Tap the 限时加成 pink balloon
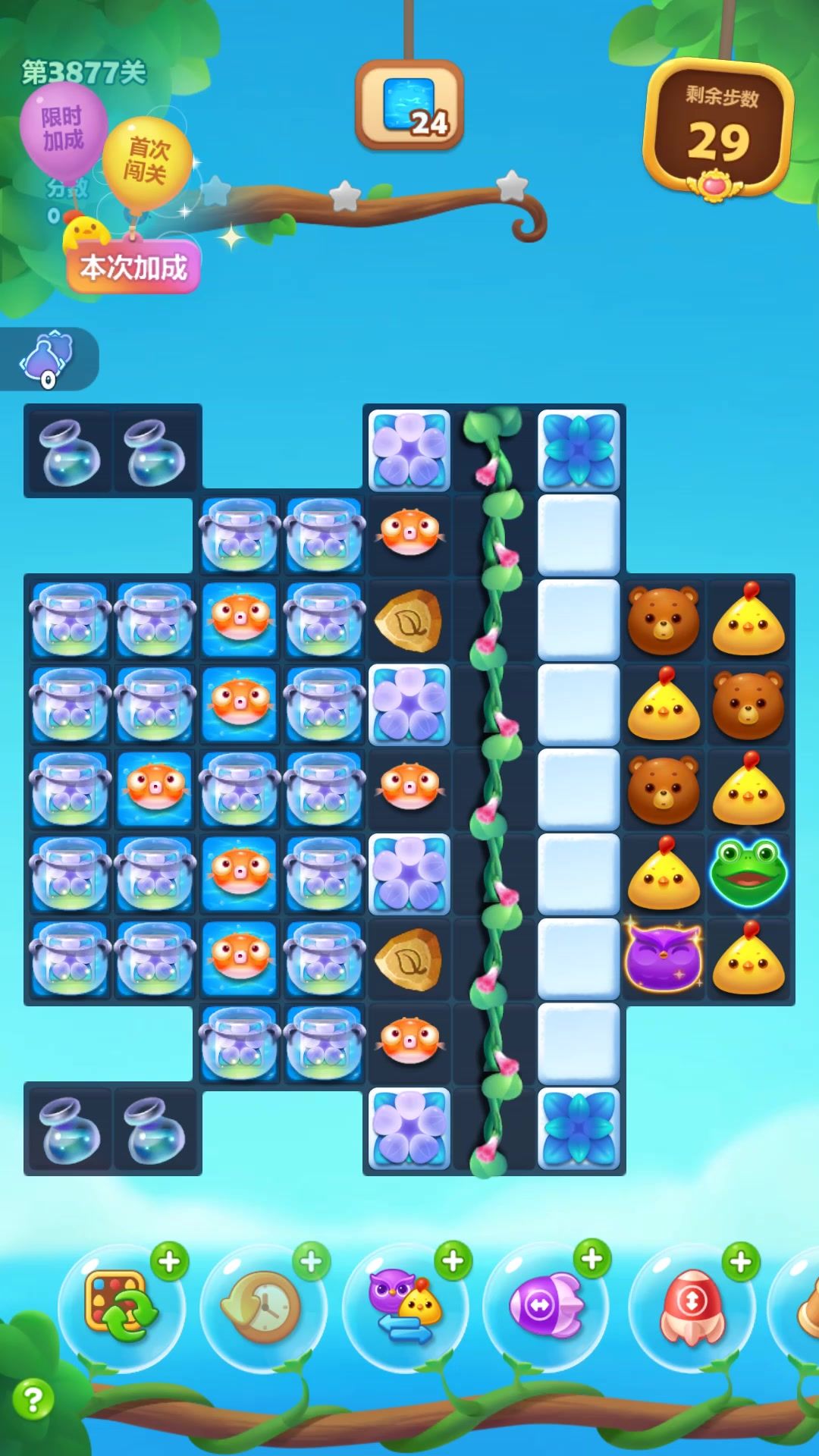Viewport: 819px width, 1456px height. point(63,130)
